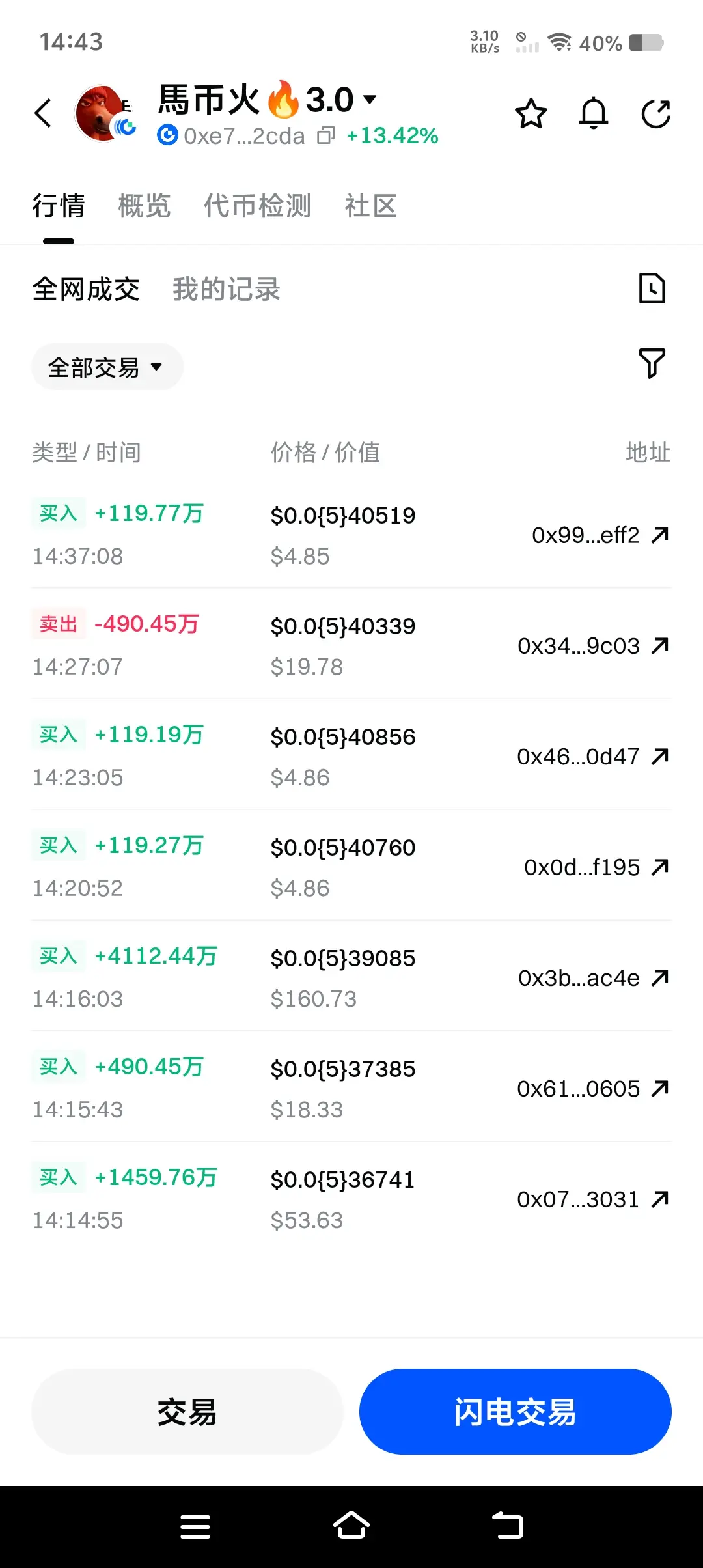Tap the 交易 button

pos(187,1412)
